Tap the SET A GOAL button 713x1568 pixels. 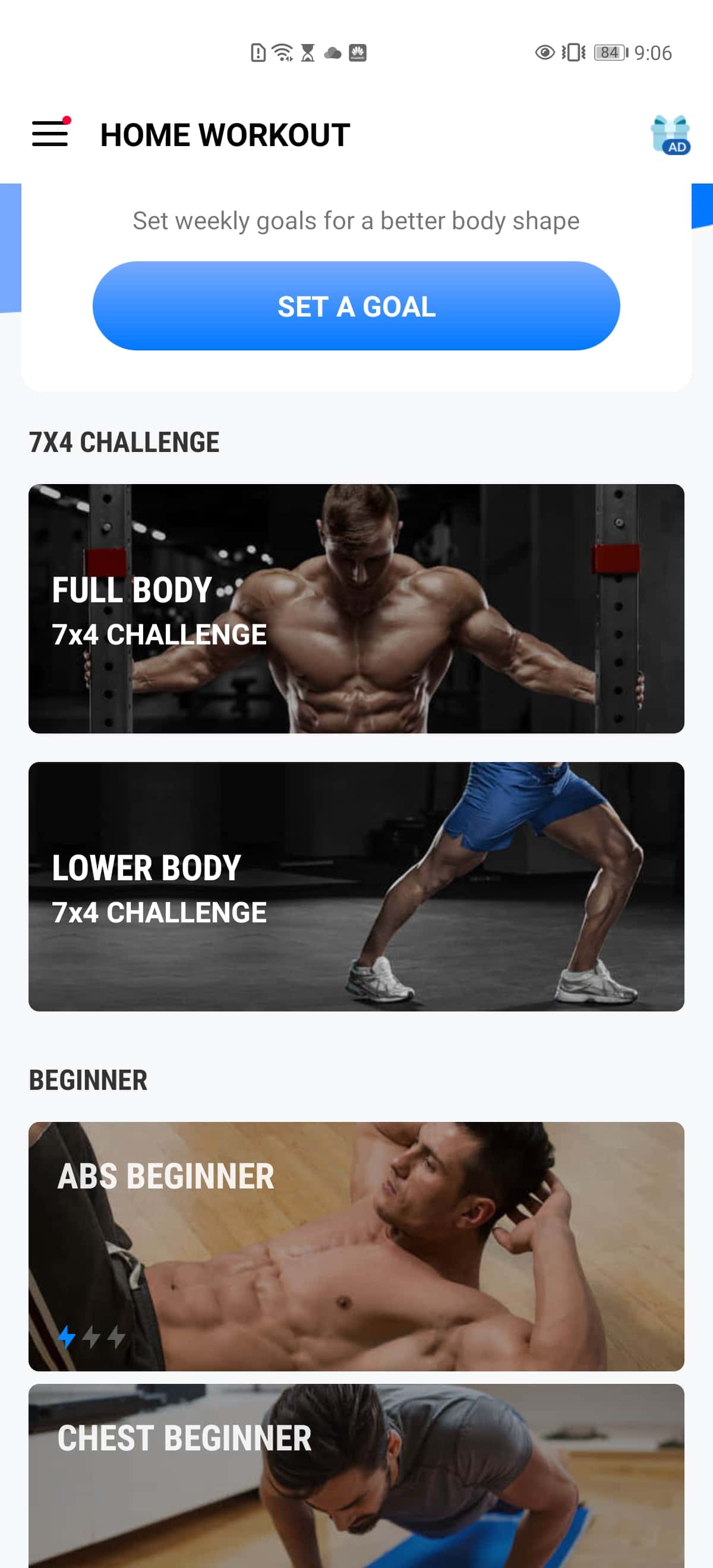coord(356,306)
